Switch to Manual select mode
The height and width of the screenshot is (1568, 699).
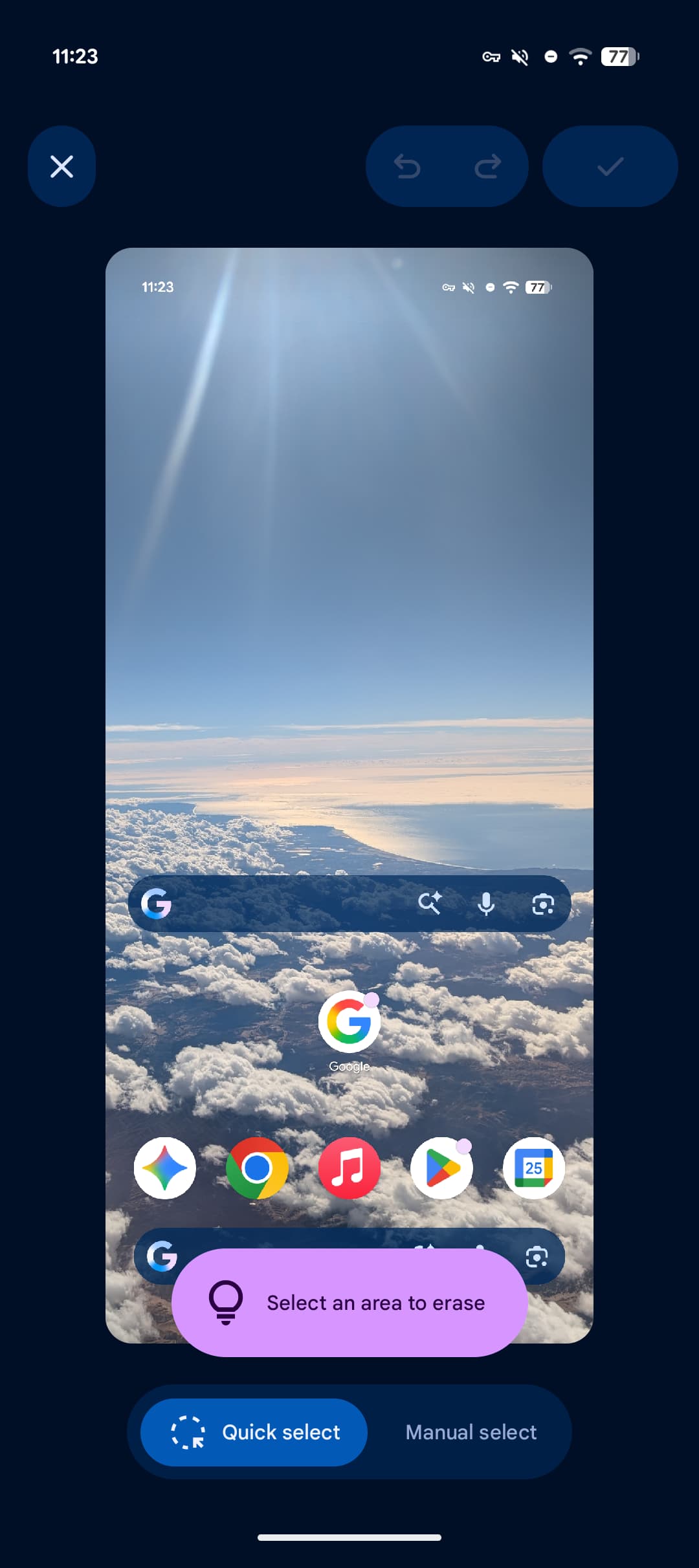click(x=471, y=1432)
